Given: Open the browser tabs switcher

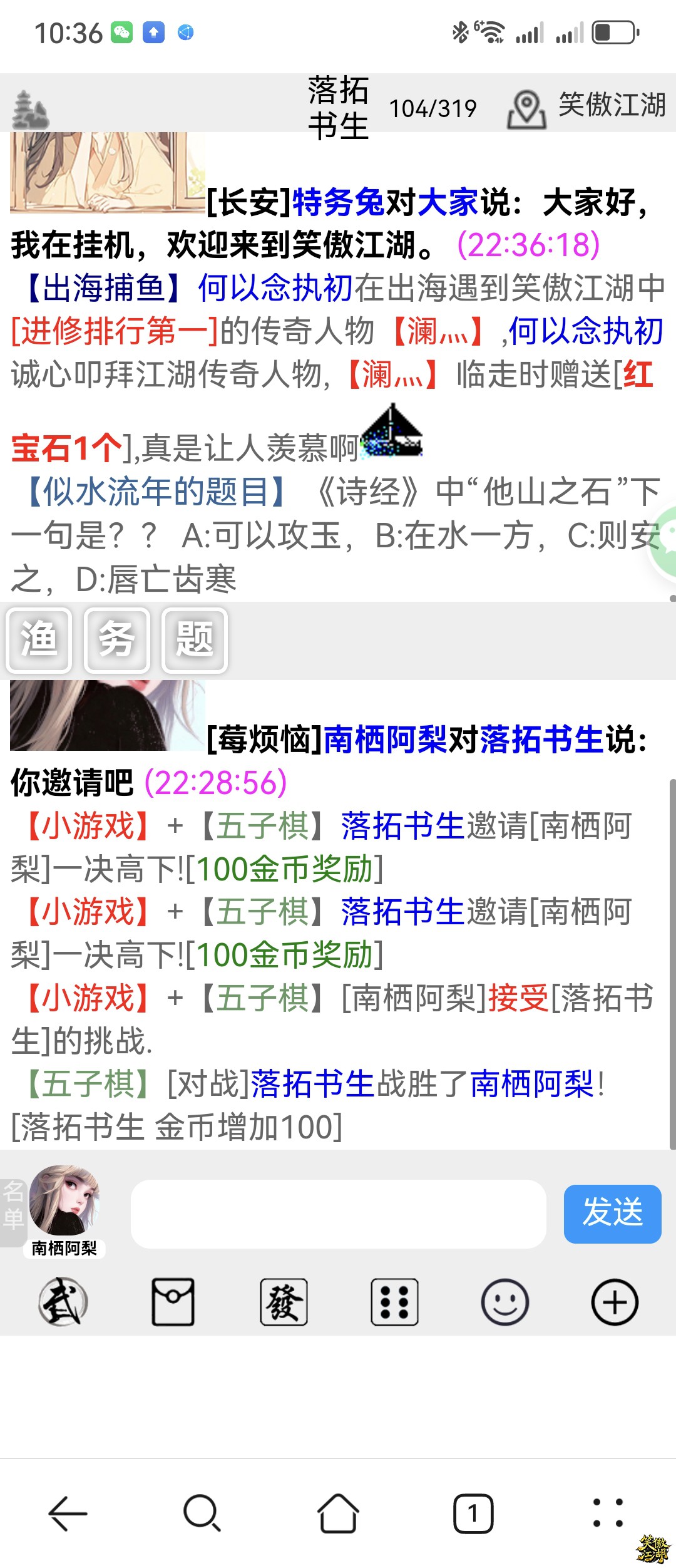Looking at the screenshot, I should 473,1514.
